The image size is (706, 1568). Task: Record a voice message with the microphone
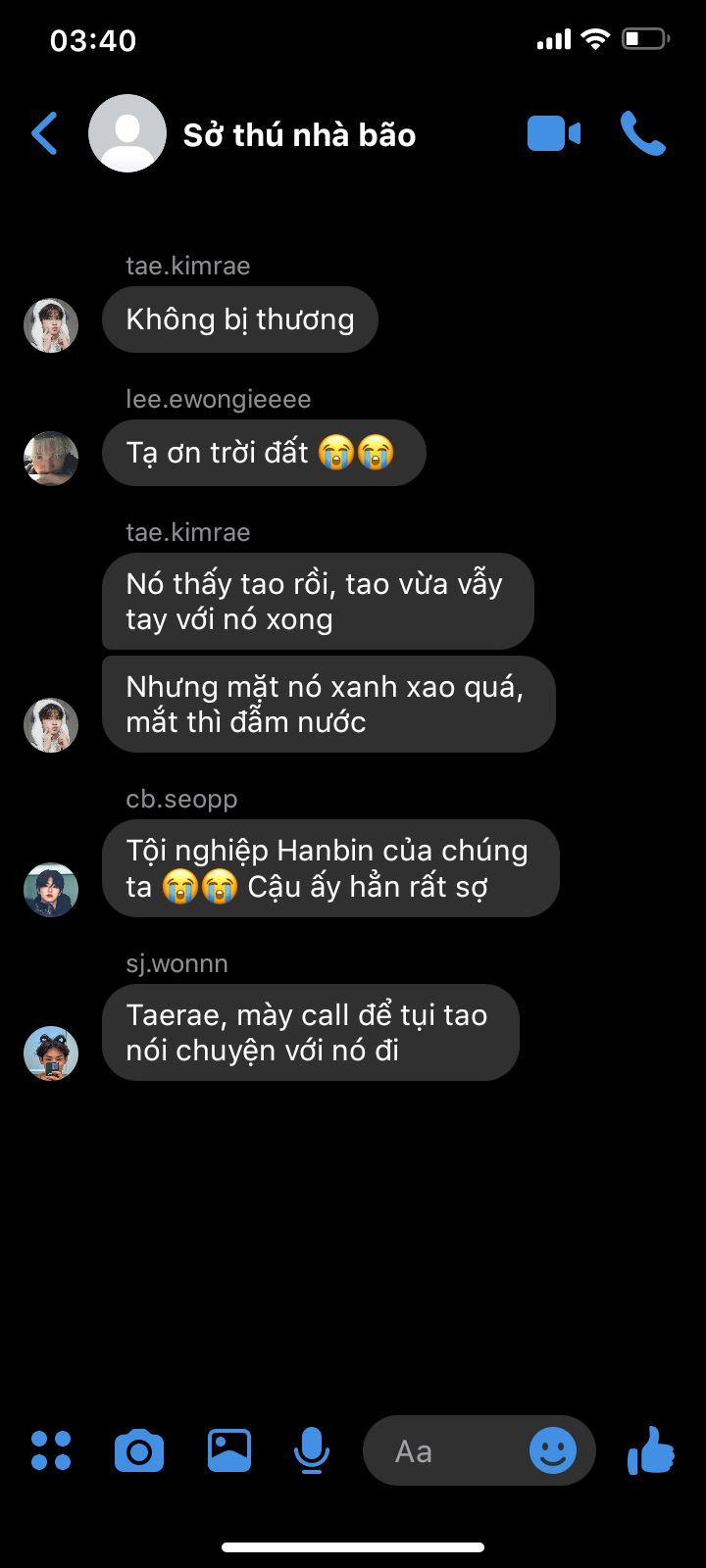pos(312,1450)
